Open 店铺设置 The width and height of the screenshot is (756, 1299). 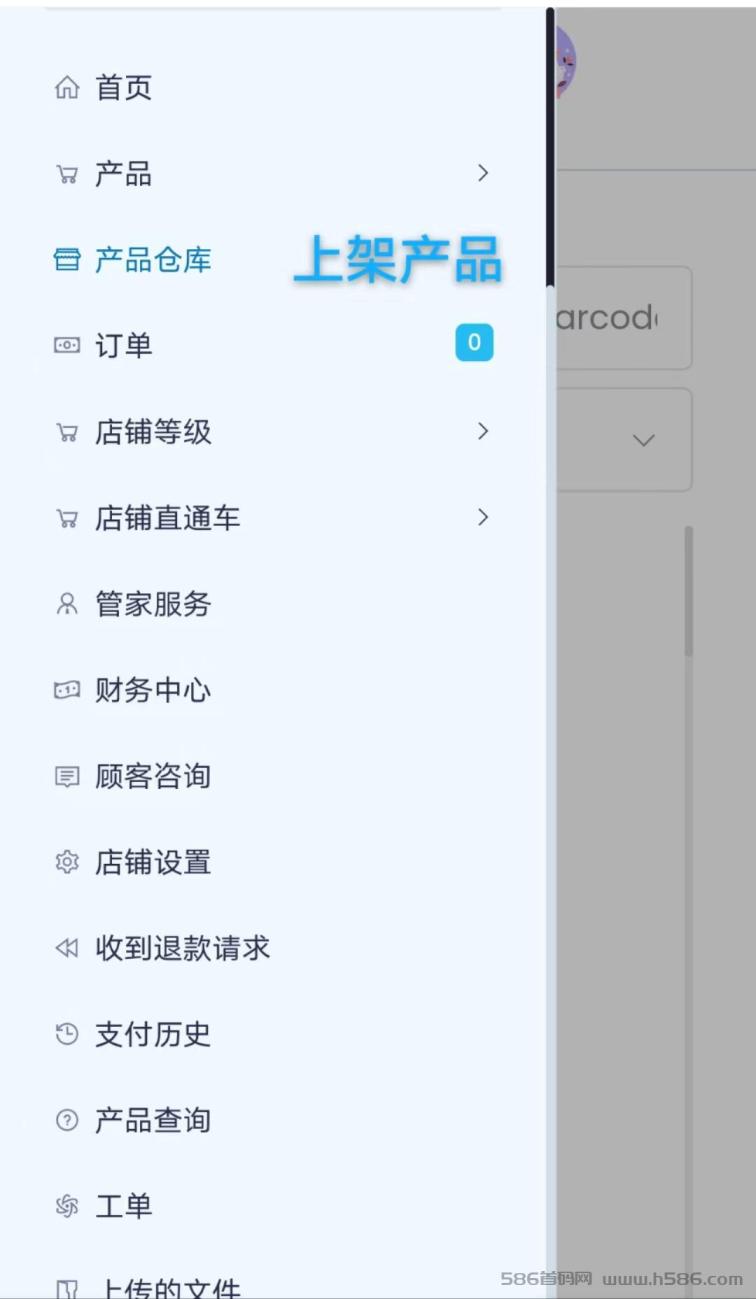[272, 862]
